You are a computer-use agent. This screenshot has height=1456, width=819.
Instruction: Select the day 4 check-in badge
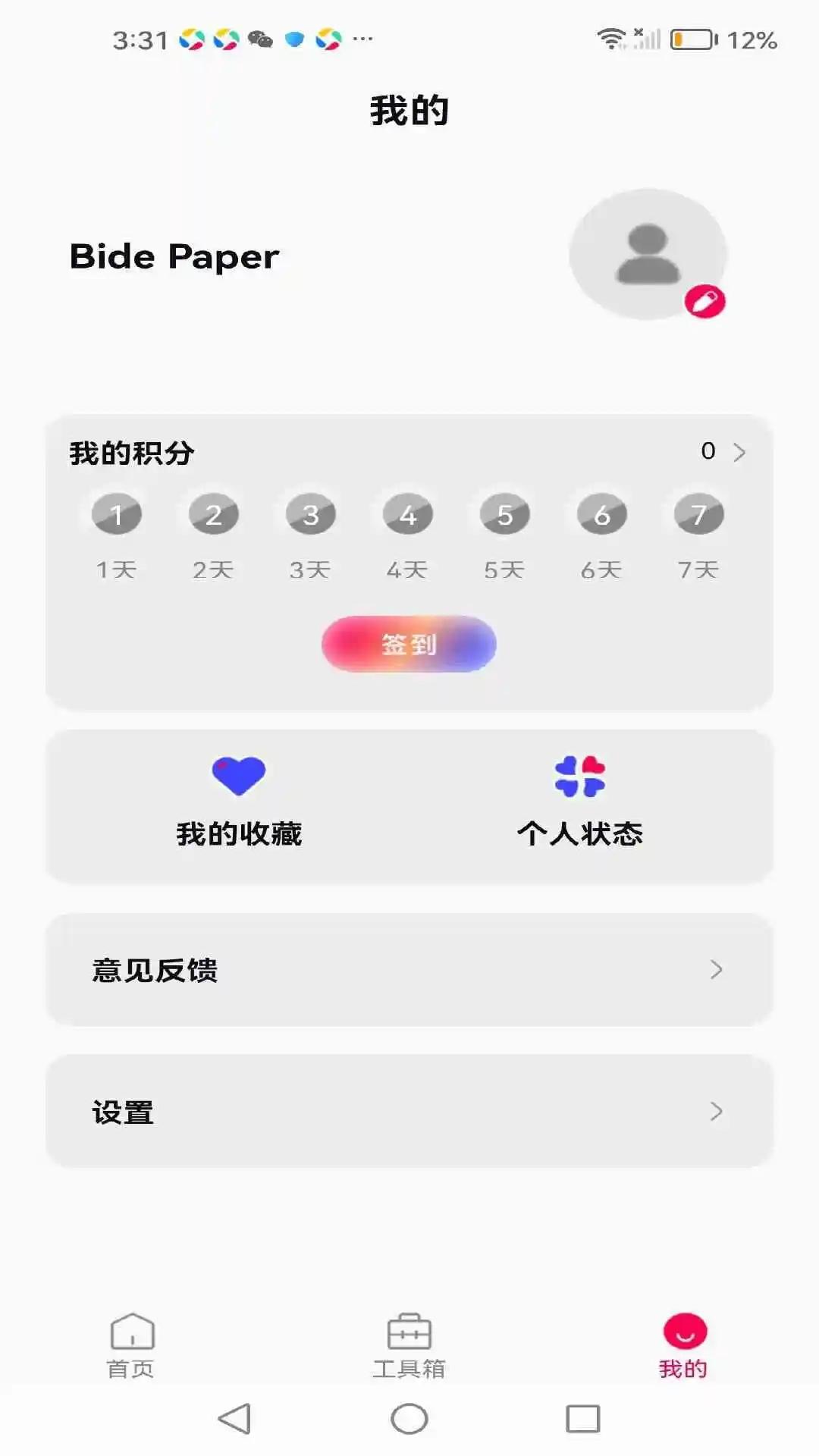click(406, 513)
